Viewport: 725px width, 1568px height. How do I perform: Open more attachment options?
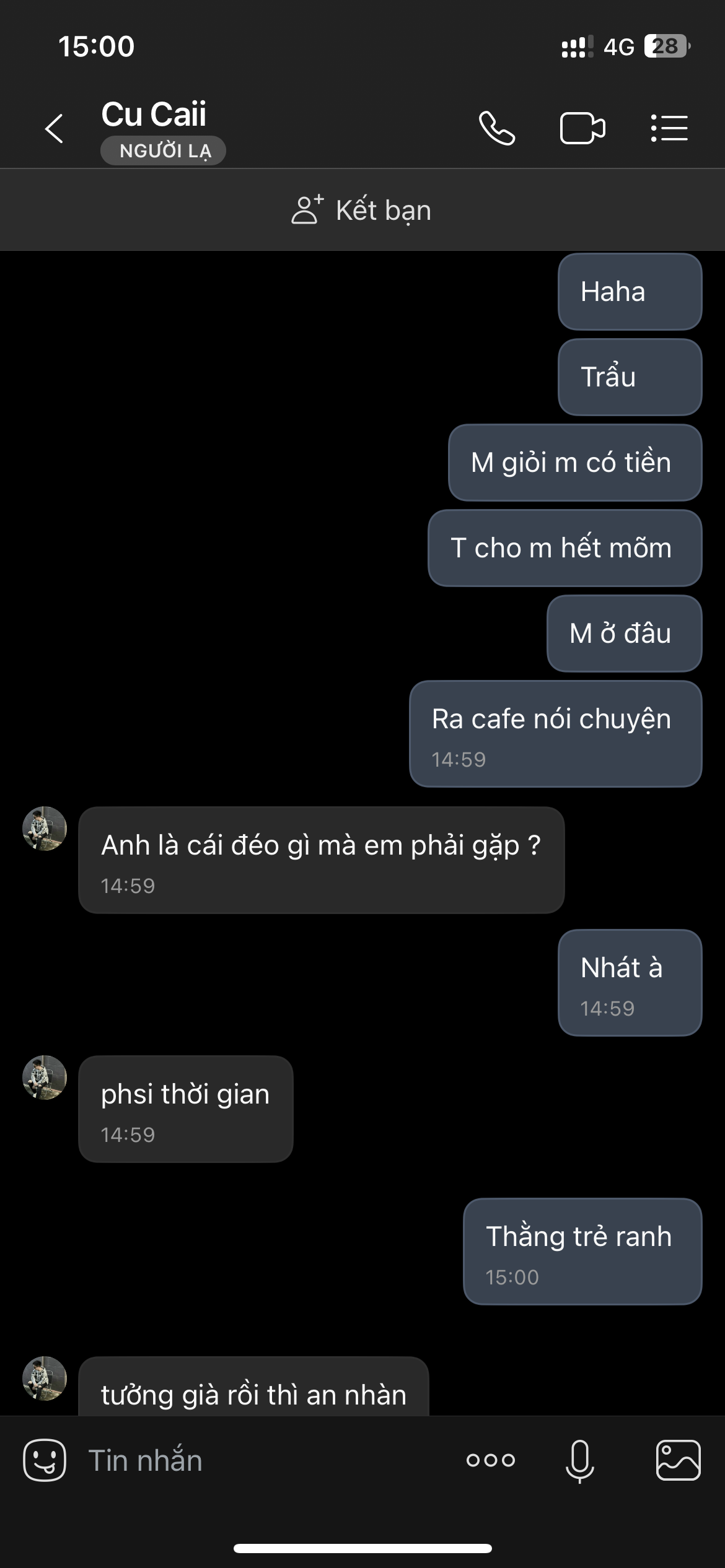pos(491,1460)
